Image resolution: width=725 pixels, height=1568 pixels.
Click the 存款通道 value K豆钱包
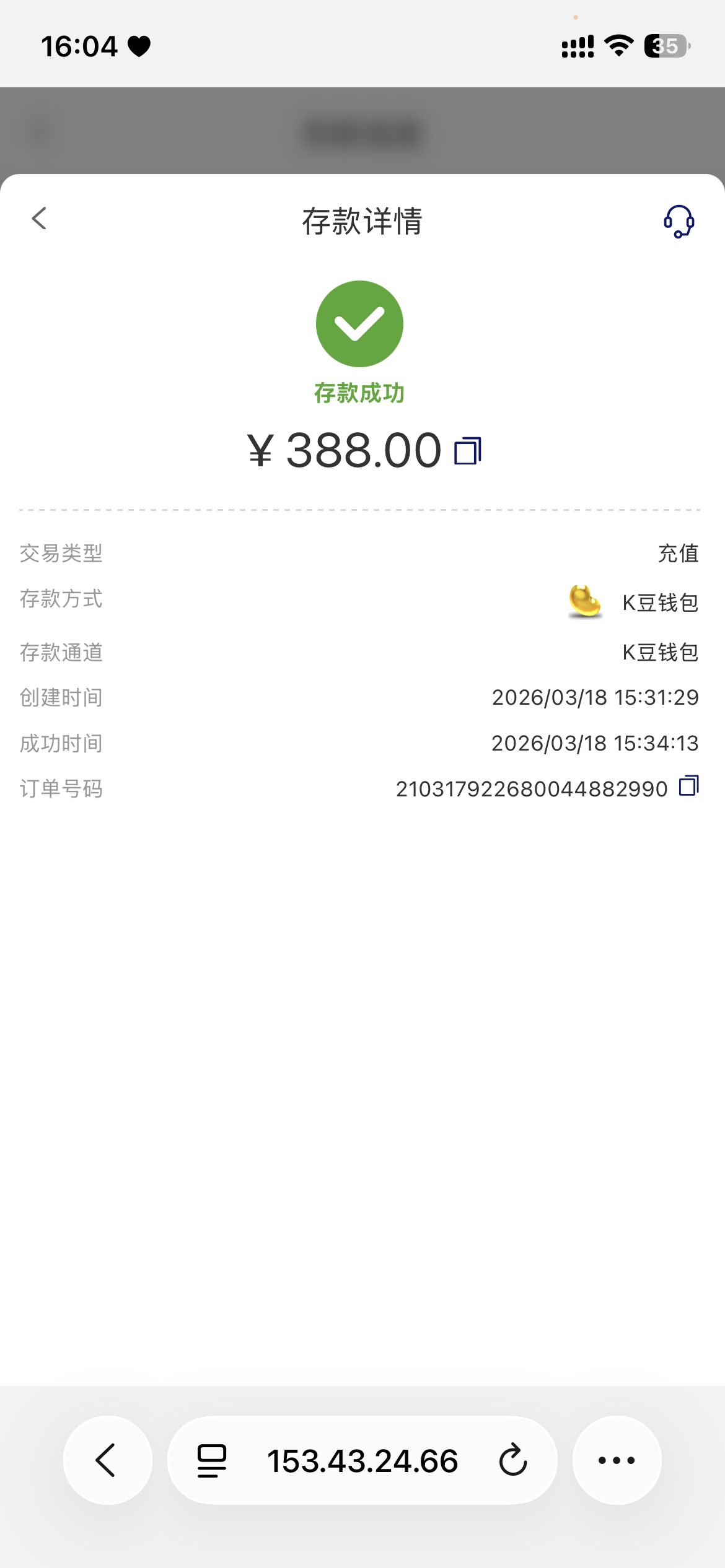point(660,651)
